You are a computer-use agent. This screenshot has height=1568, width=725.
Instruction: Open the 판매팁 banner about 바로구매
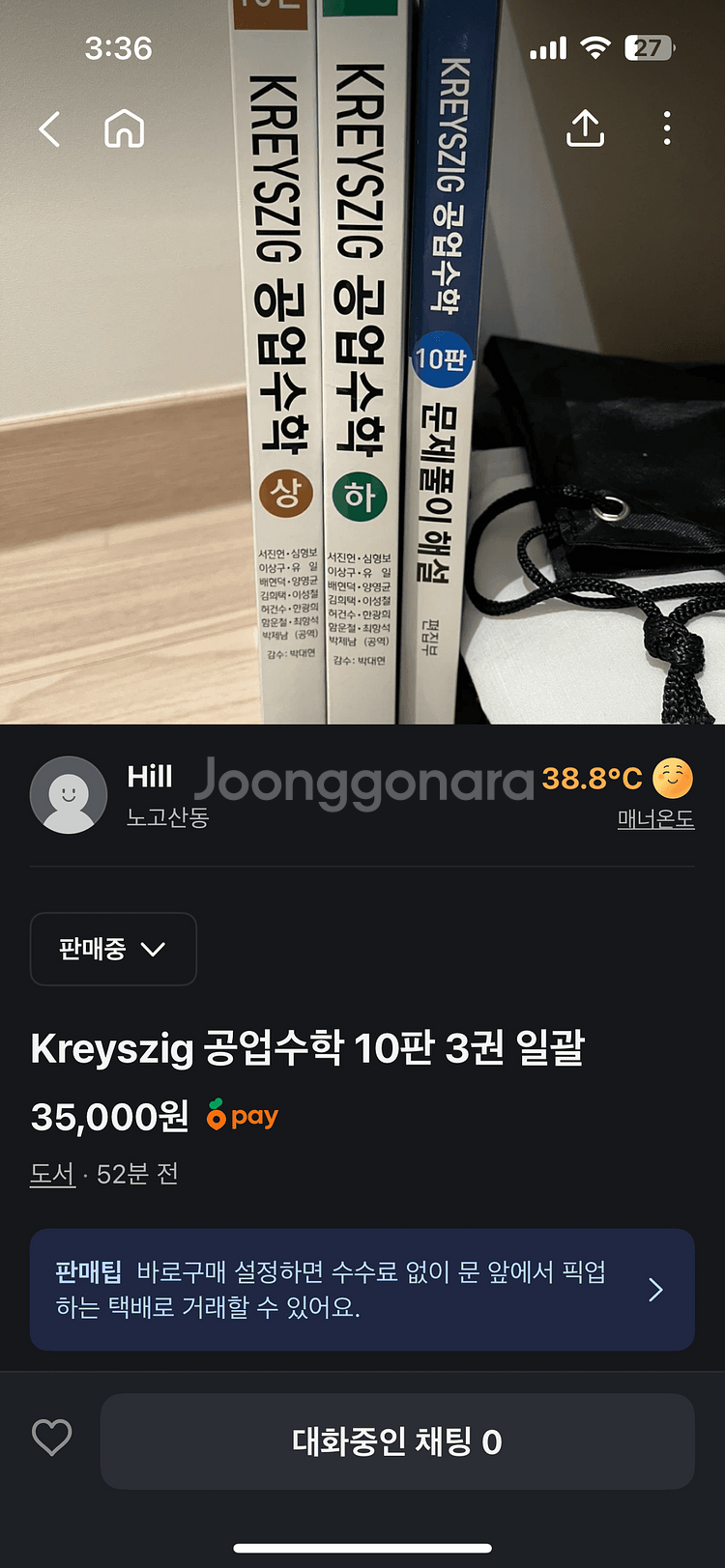pyautogui.click(x=362, y=1289)
